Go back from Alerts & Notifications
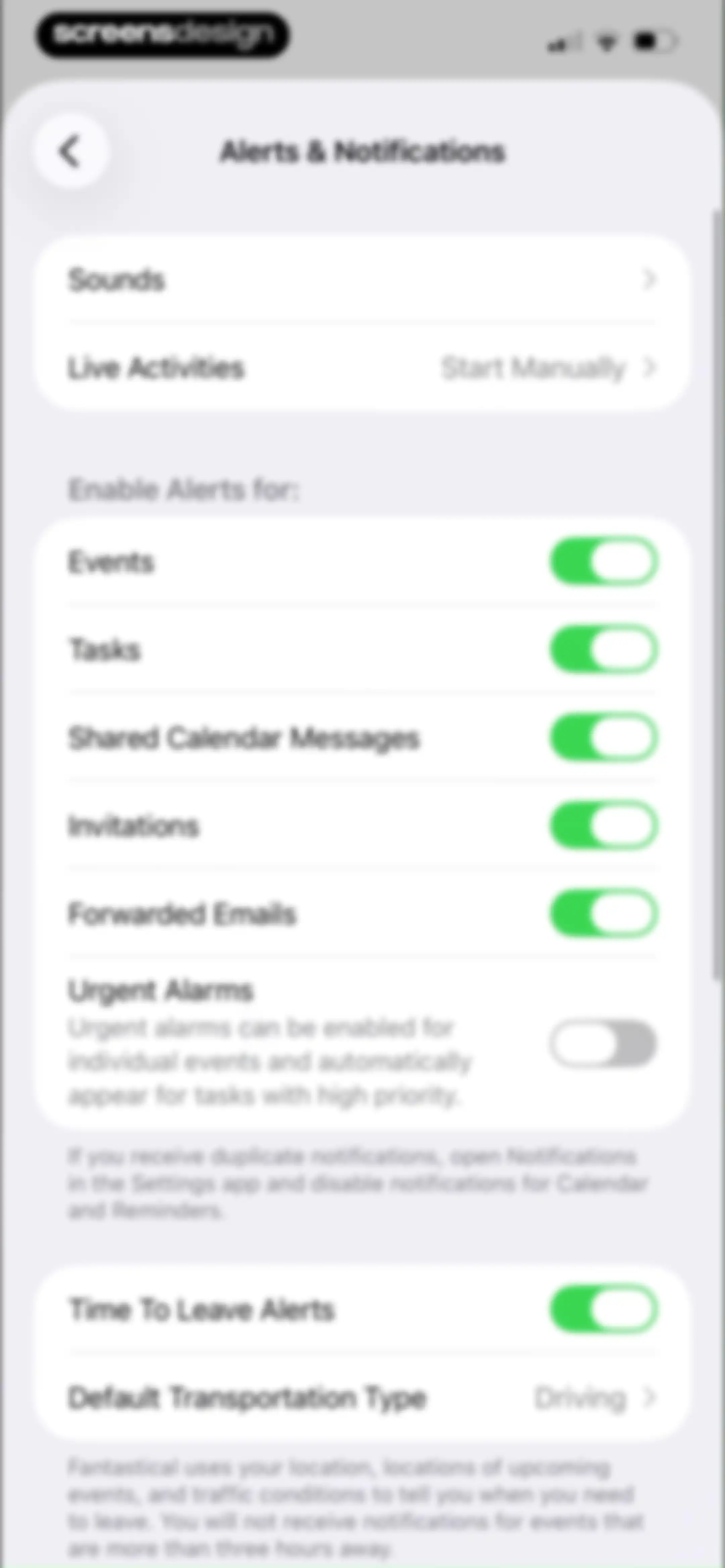 [70, 151]
